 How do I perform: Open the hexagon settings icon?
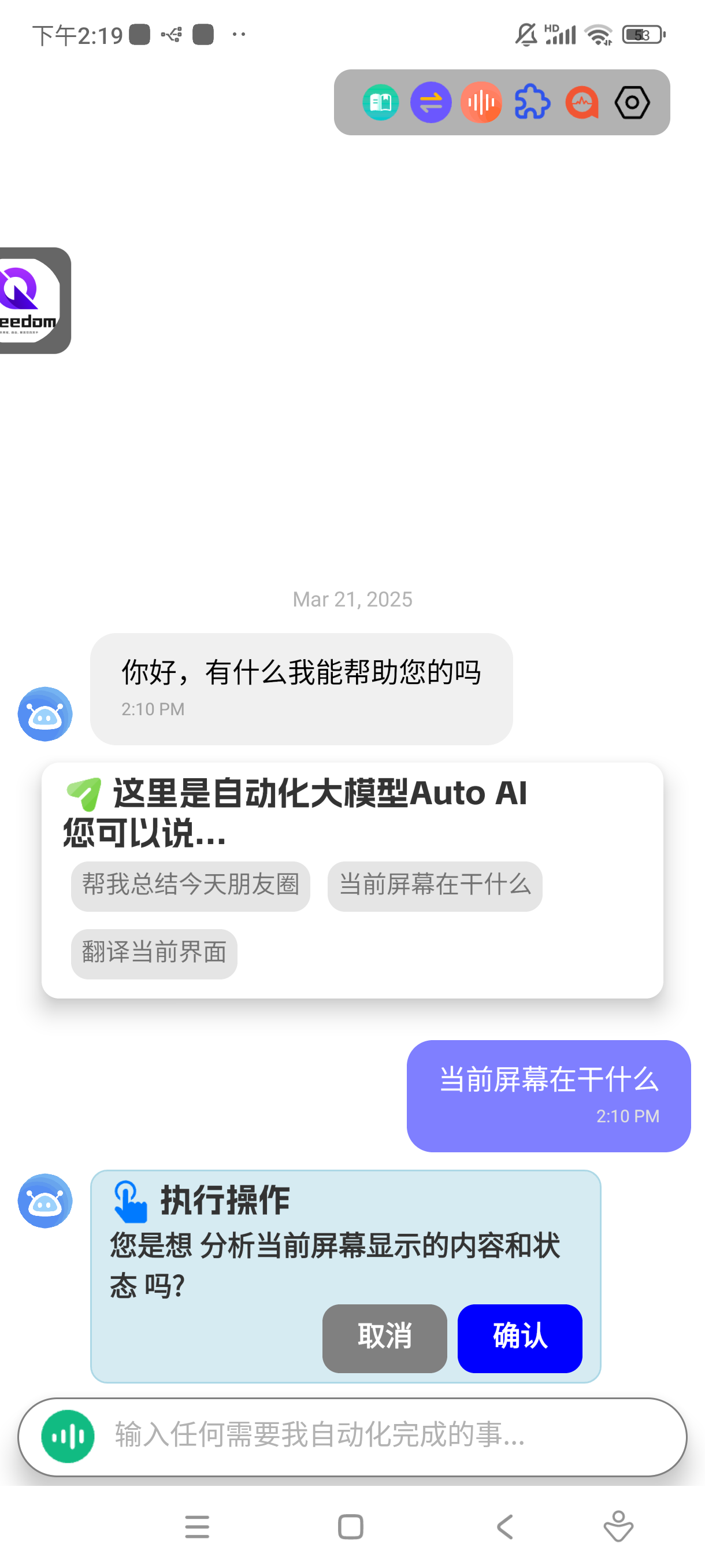pos(632,102)
